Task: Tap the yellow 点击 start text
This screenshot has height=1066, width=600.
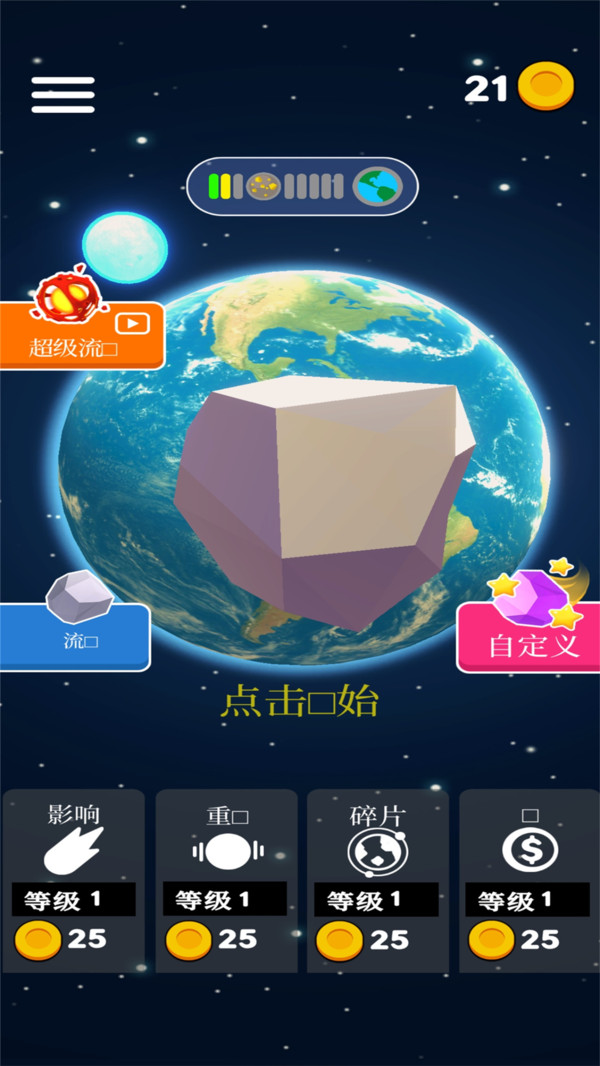Action: pyautogui.click(x=299, y=702)
